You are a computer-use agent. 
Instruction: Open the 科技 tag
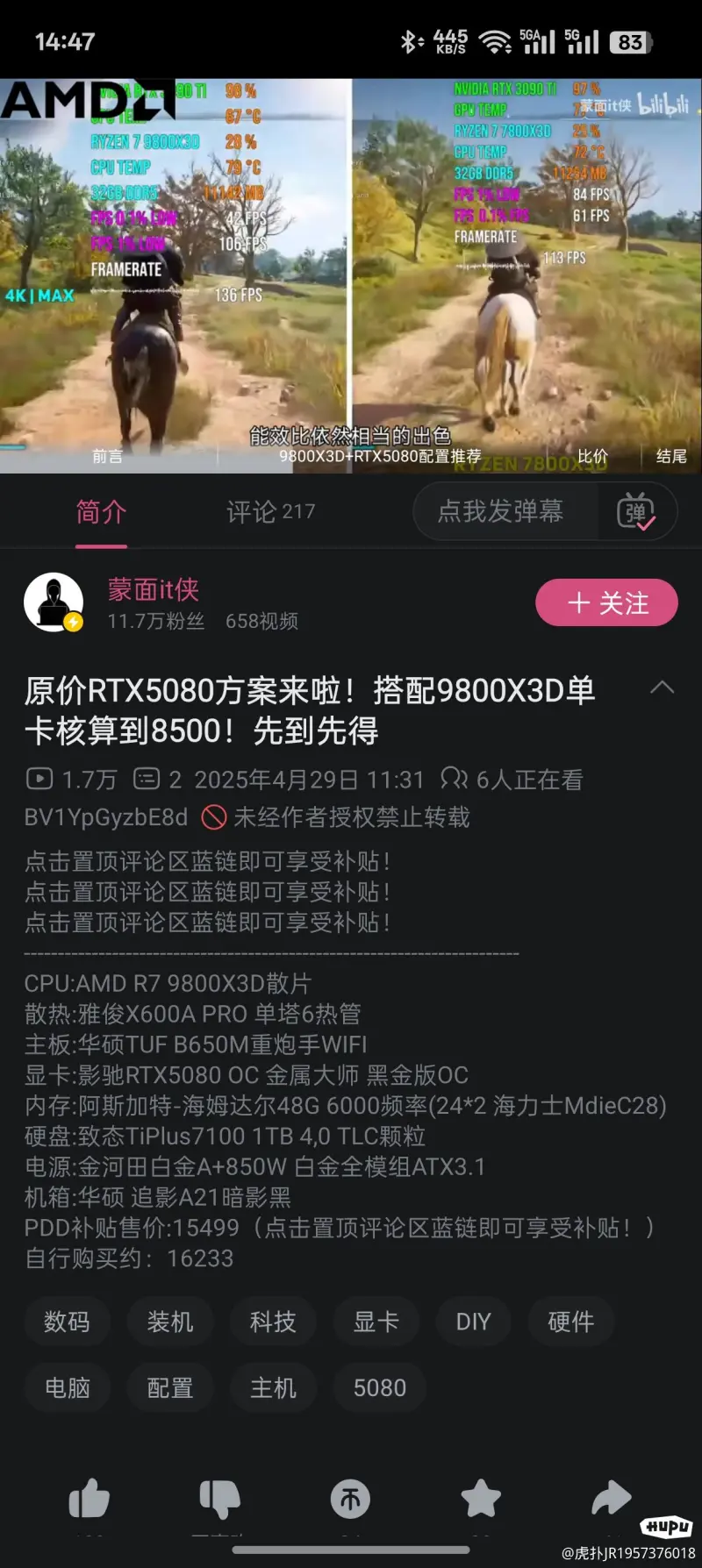tap(272, 1322)
